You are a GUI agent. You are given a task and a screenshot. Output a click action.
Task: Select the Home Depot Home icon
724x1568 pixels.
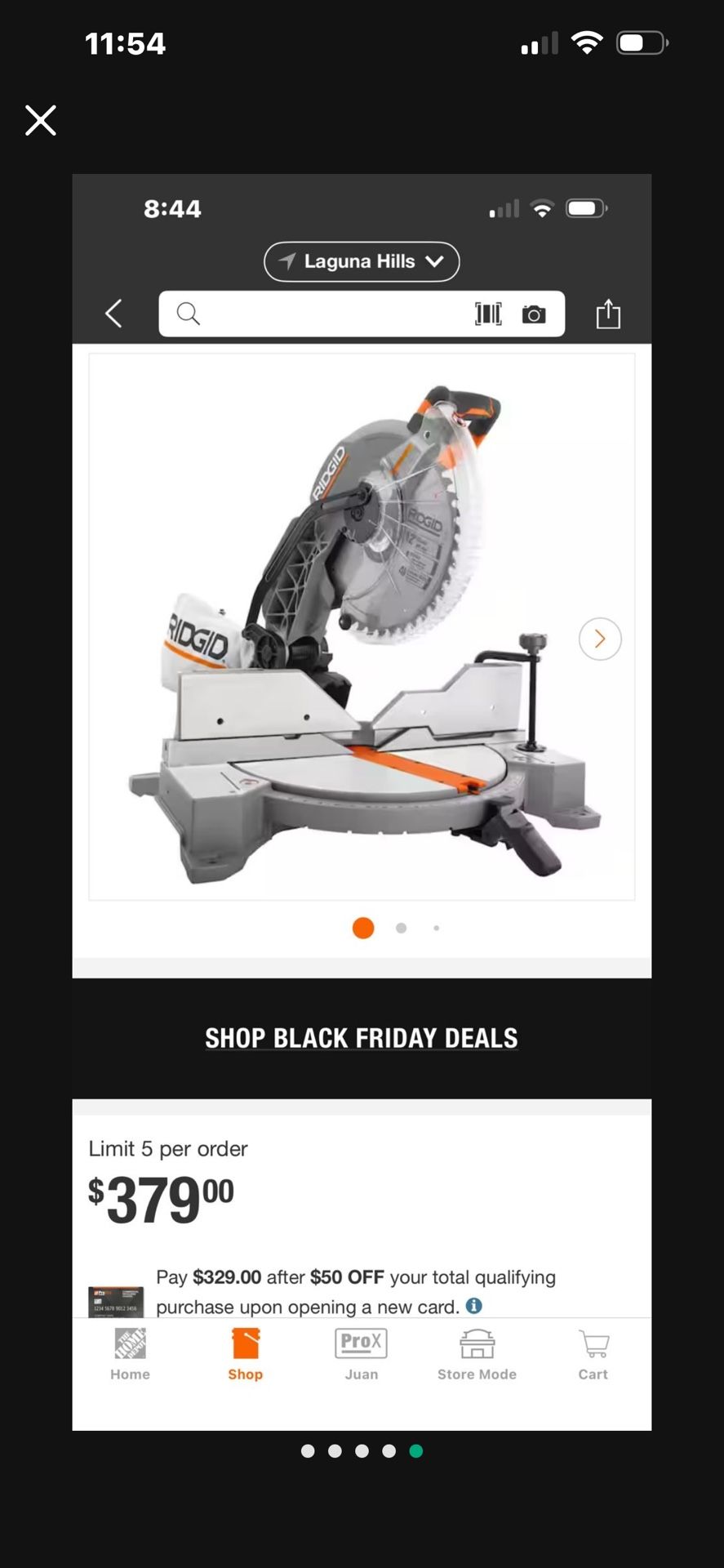click(x=130, y=1352)
